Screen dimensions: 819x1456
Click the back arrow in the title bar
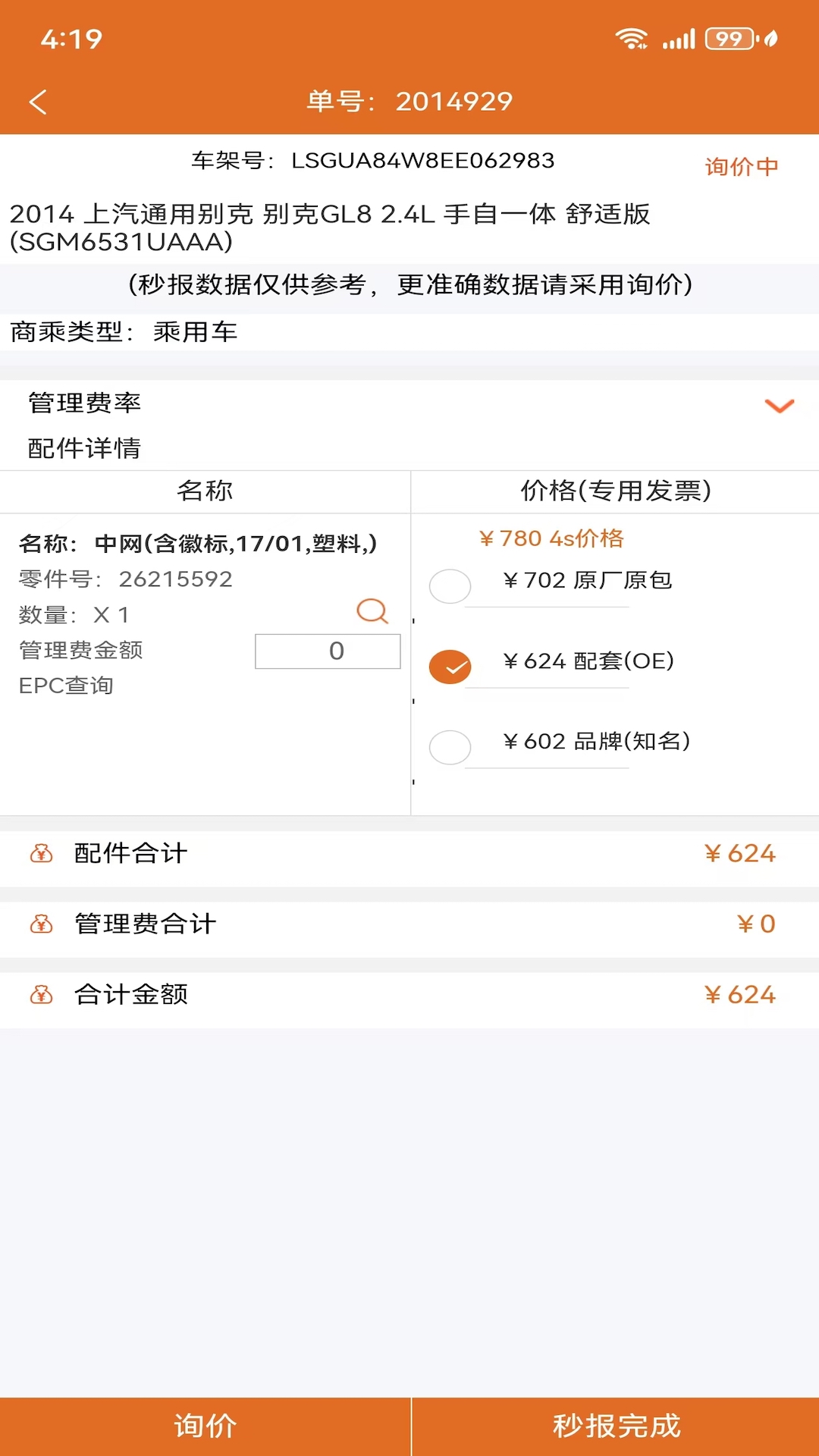(38, 101)
